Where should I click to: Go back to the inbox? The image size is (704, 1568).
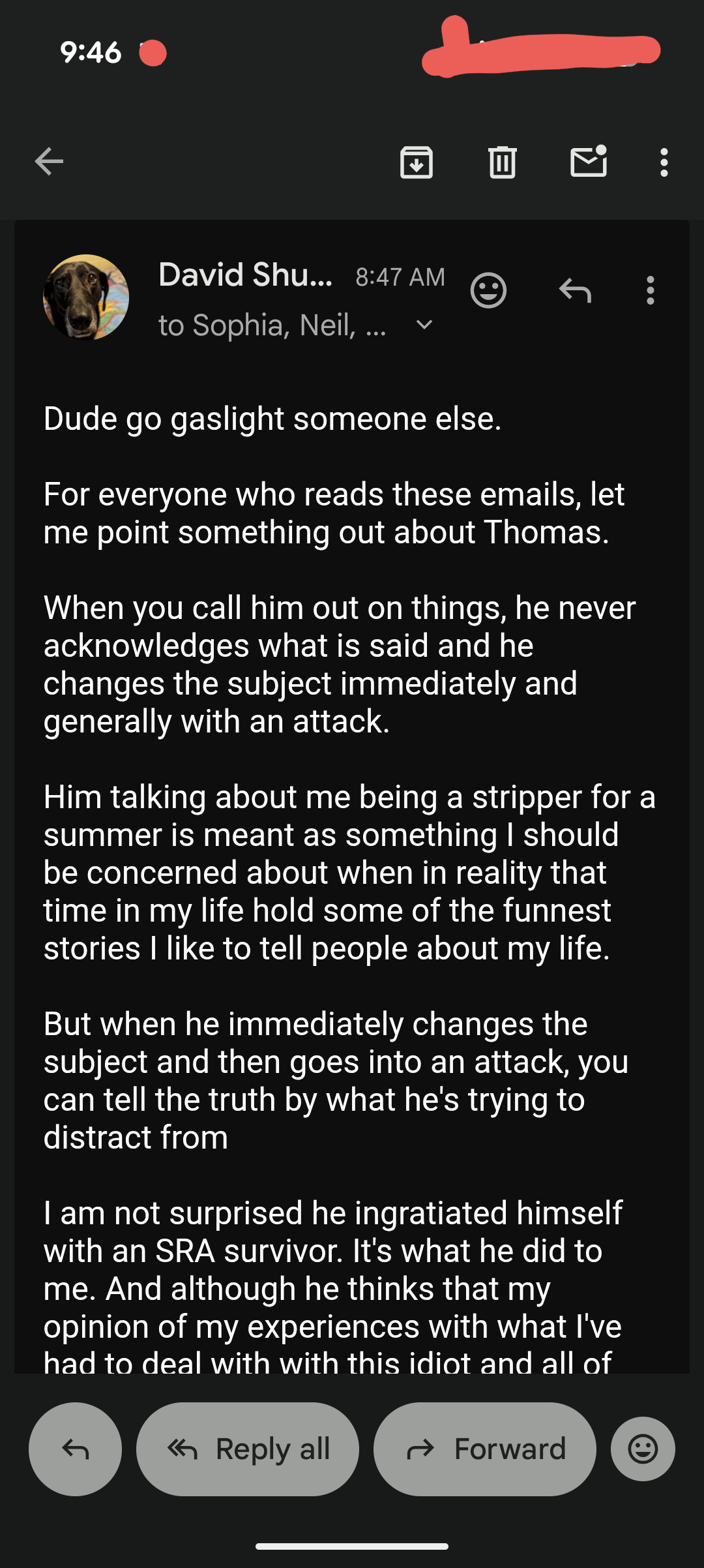tap(49, 162)
